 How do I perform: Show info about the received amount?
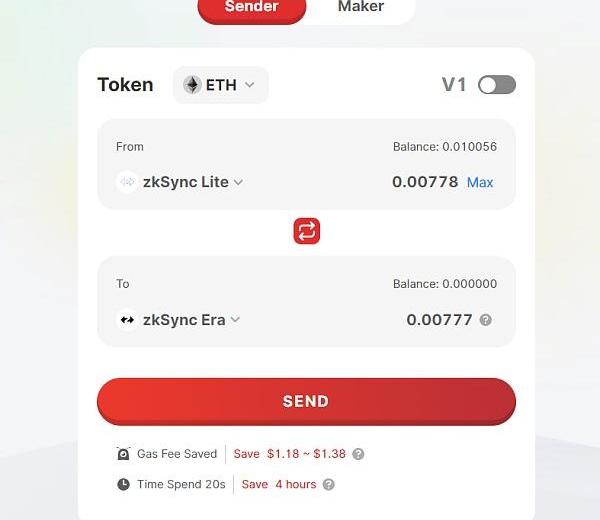486,320
